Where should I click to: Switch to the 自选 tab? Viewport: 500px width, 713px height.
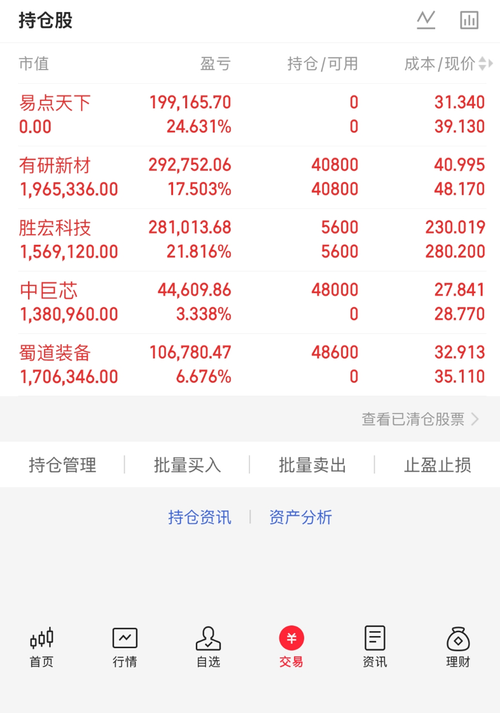click(x=208, y=647)
